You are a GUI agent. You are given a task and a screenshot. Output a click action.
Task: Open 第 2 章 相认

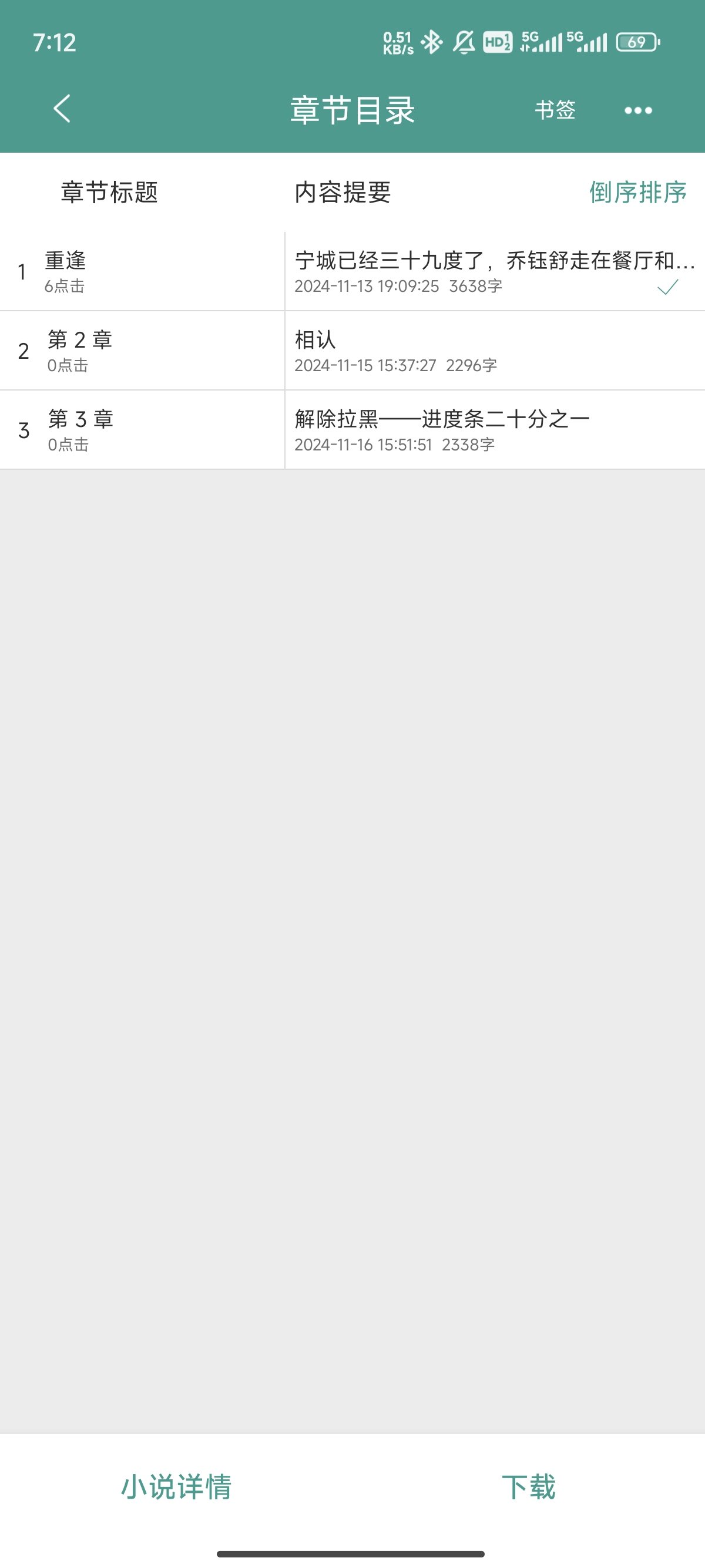(x=352, y=351)
